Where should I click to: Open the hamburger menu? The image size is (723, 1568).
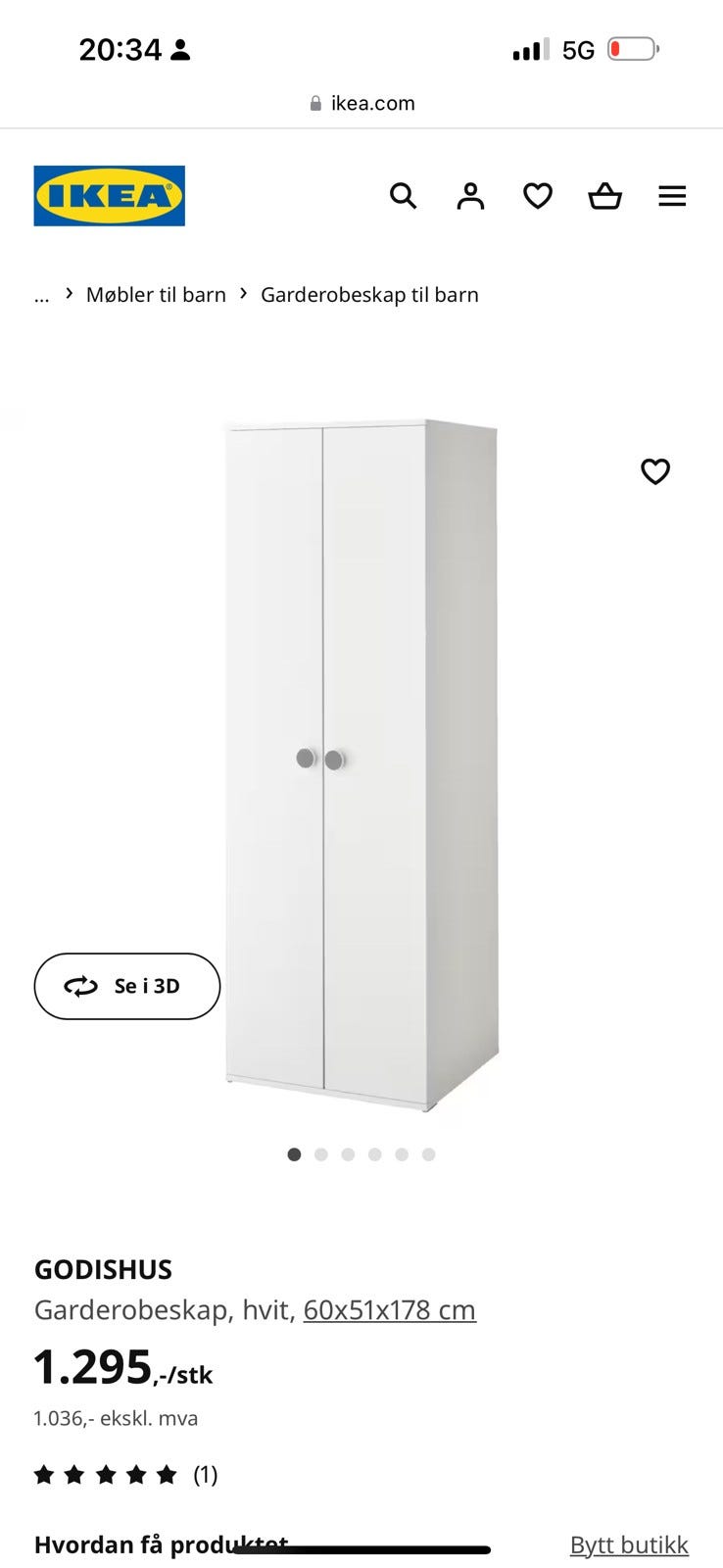tap(672, 196)
